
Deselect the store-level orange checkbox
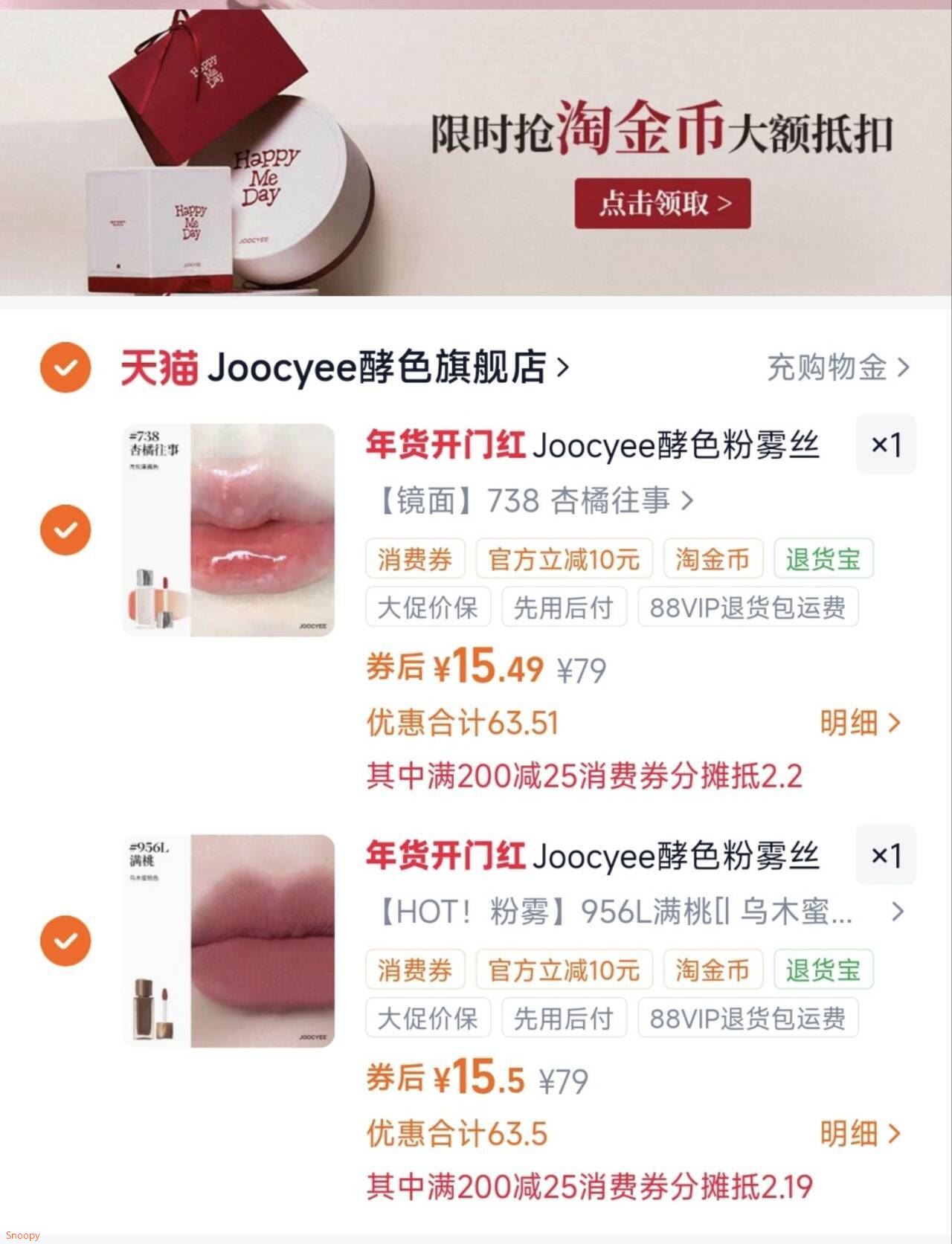pos(65,367)
